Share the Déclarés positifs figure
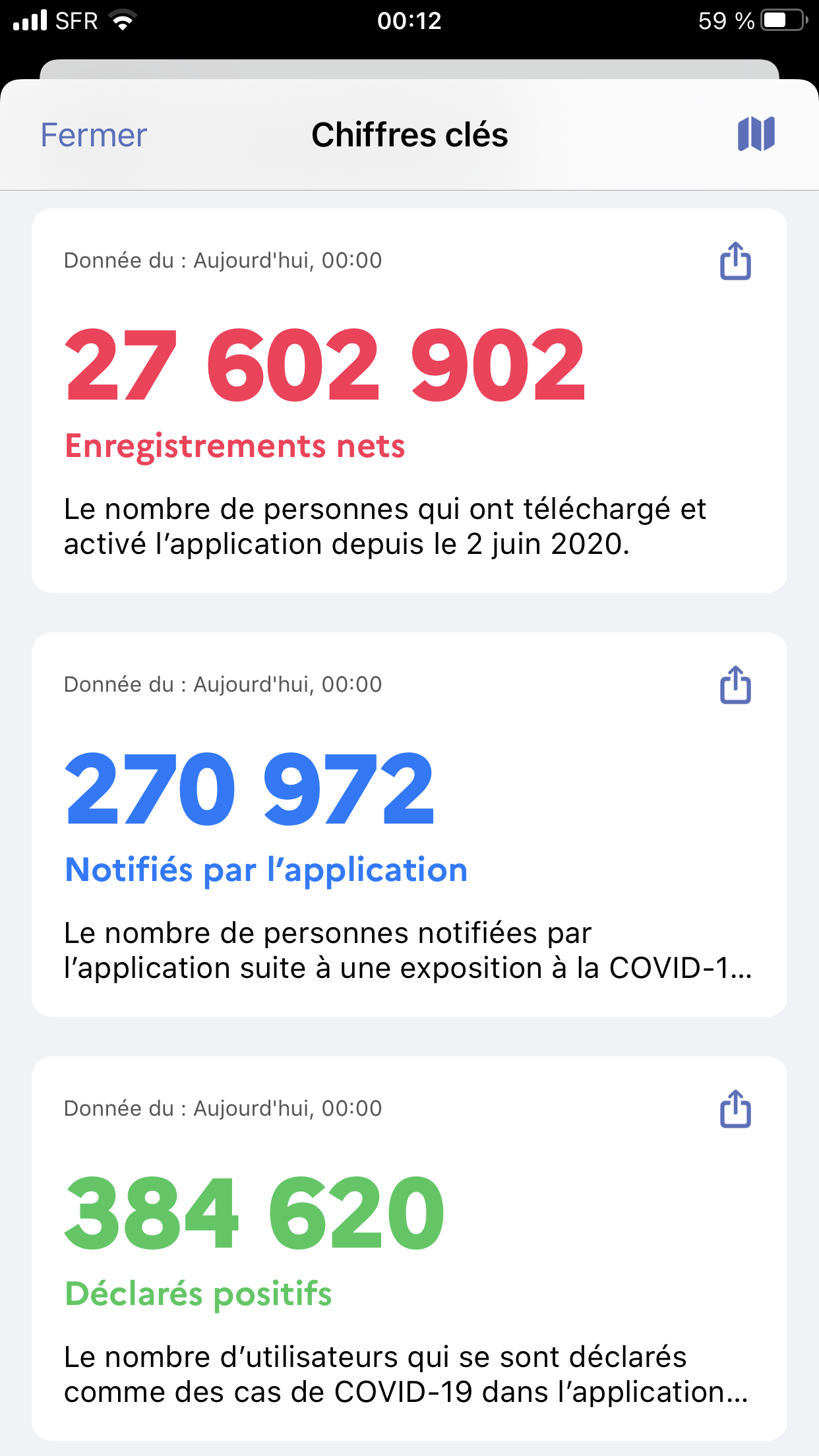The image size is (819, 1456). [735, 1109]
